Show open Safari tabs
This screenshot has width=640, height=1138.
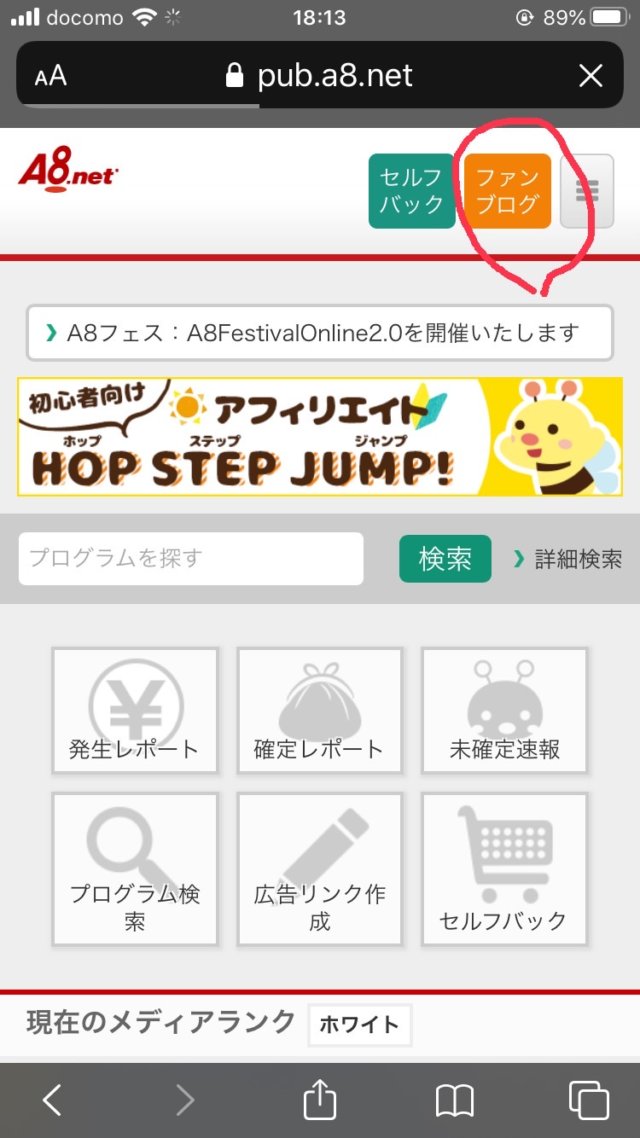pos(588,1101)
